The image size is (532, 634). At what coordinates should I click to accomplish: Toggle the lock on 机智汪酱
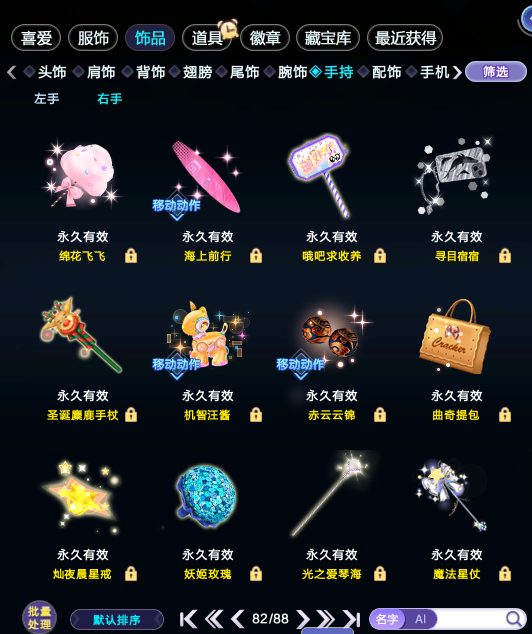(x=256, y=415)
